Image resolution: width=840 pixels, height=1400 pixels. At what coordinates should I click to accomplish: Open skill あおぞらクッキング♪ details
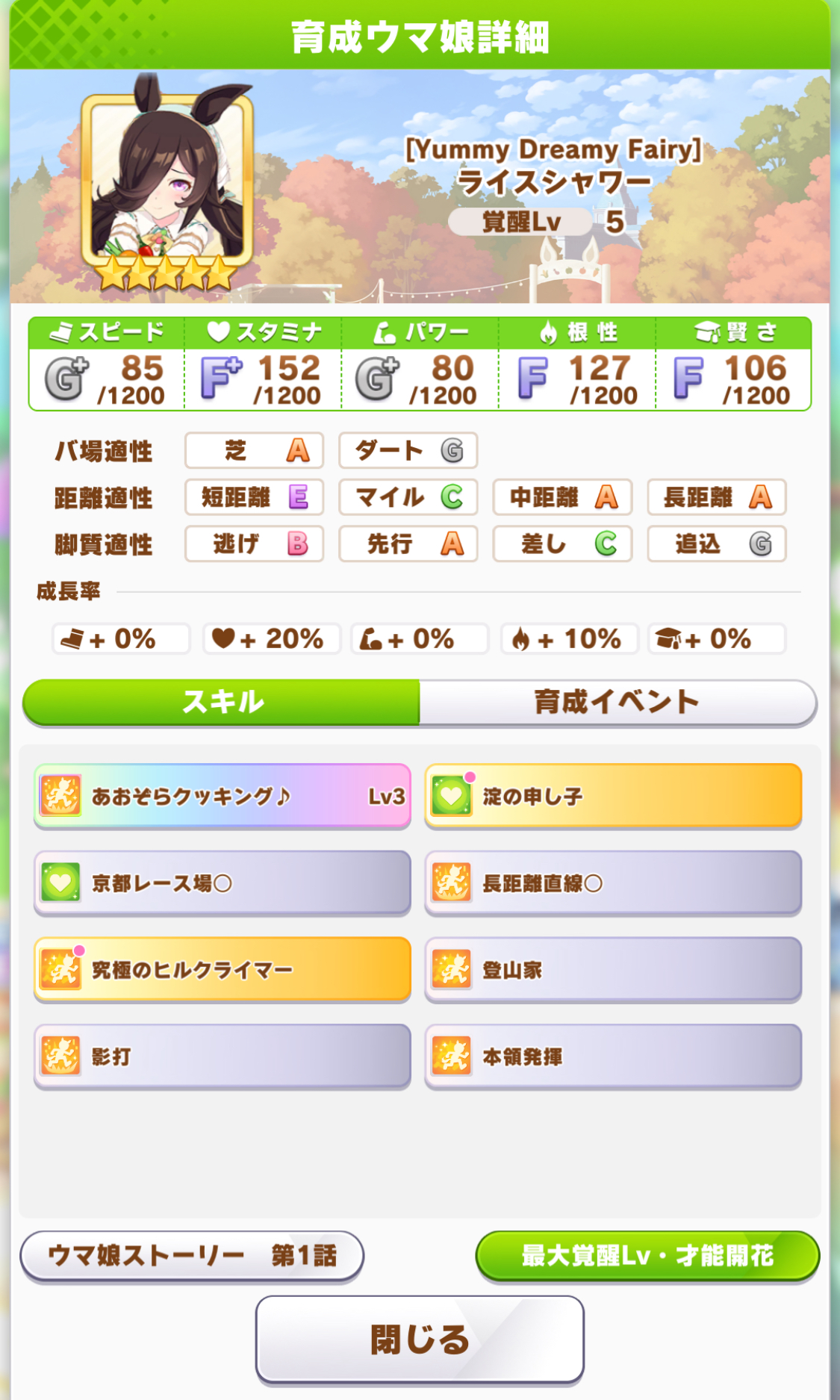tap(223, 796)
